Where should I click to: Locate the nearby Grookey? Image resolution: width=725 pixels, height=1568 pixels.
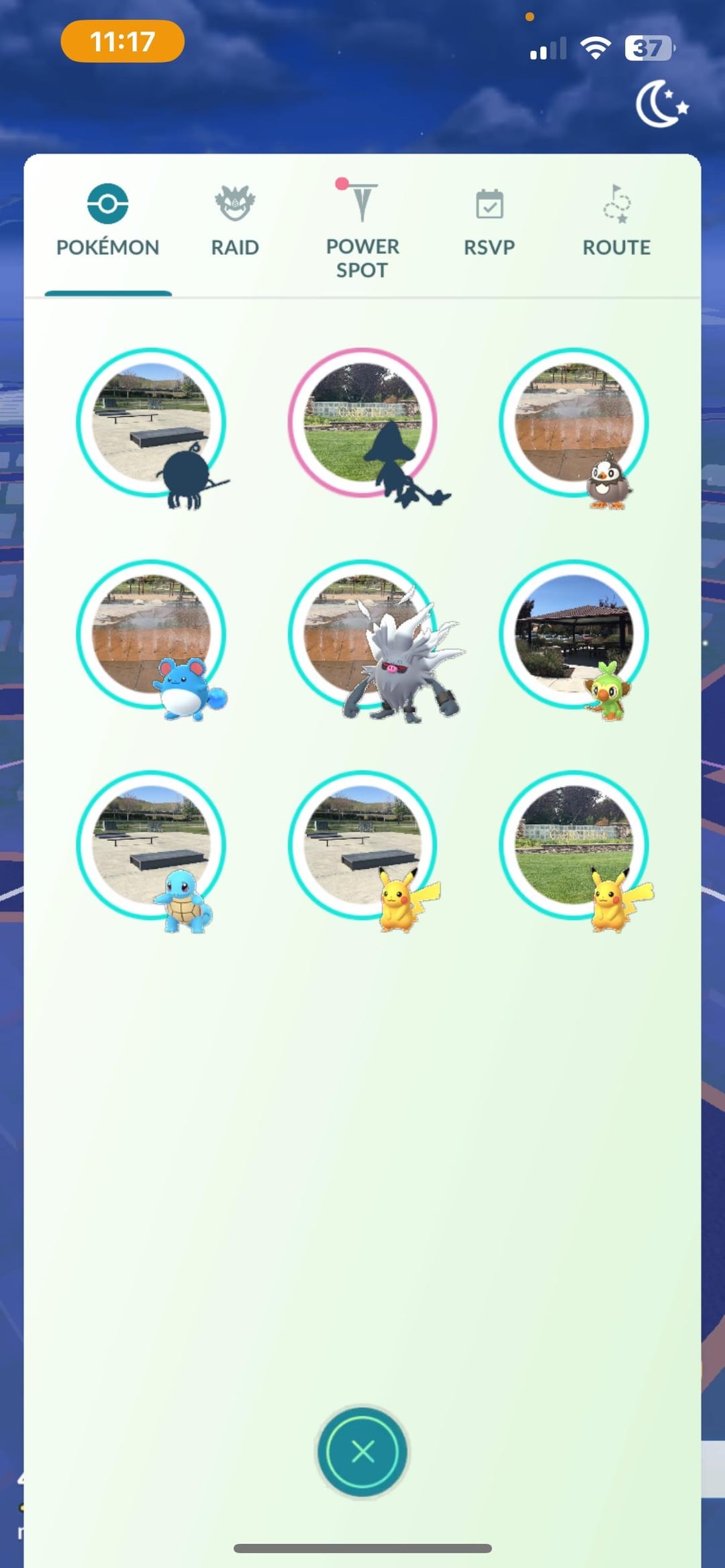pos(574,635)
